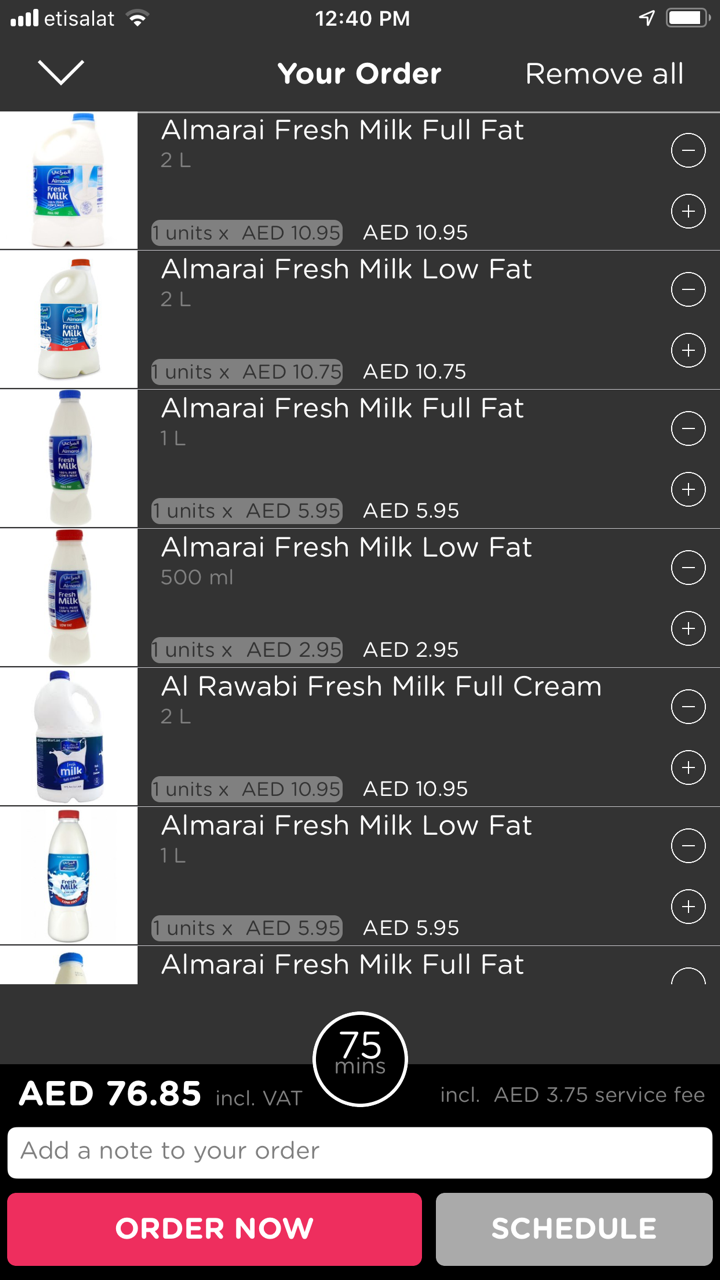Place the order with Order Now
The image size is (720, 1280).
[215, 1229]
